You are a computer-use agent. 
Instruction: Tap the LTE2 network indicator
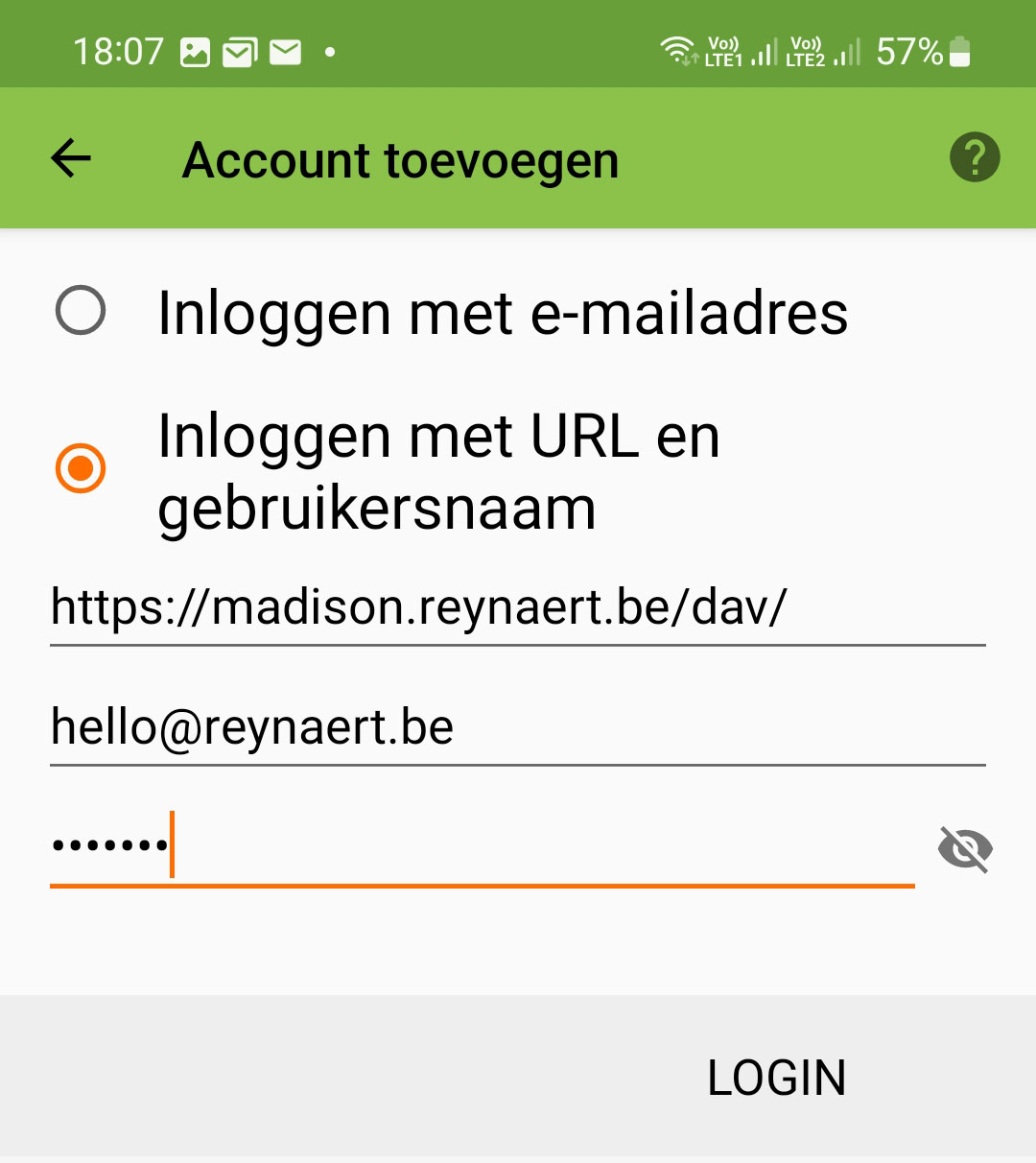[825, 51]
